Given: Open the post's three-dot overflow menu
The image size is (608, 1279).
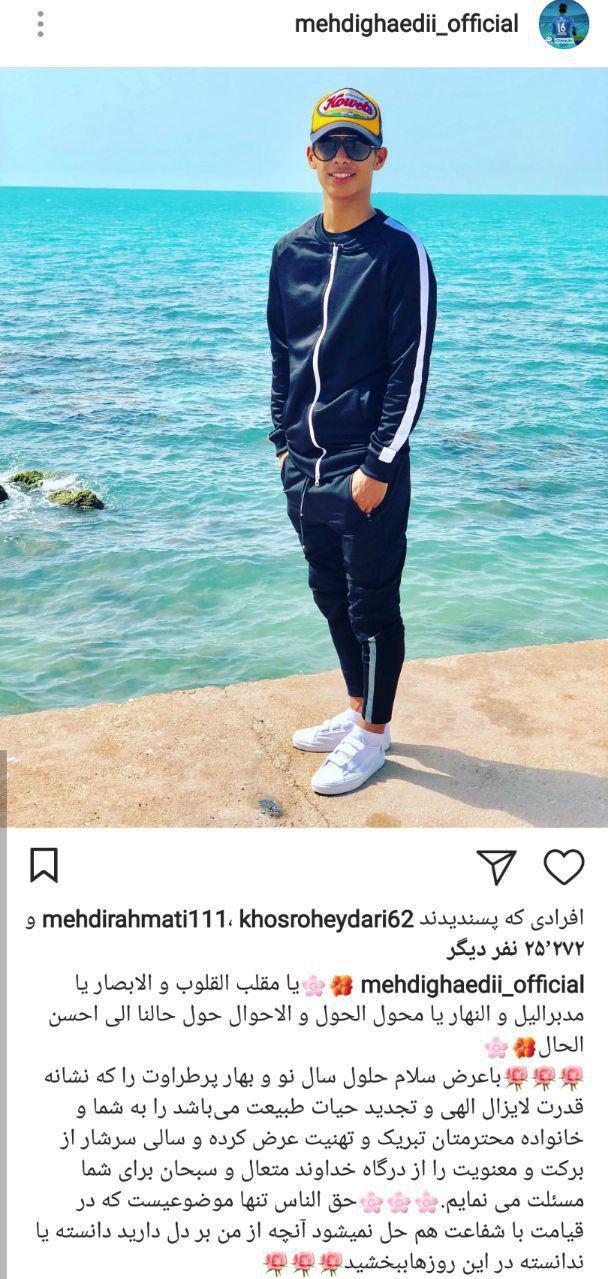Looking at the screenshot, I should 40,24.
